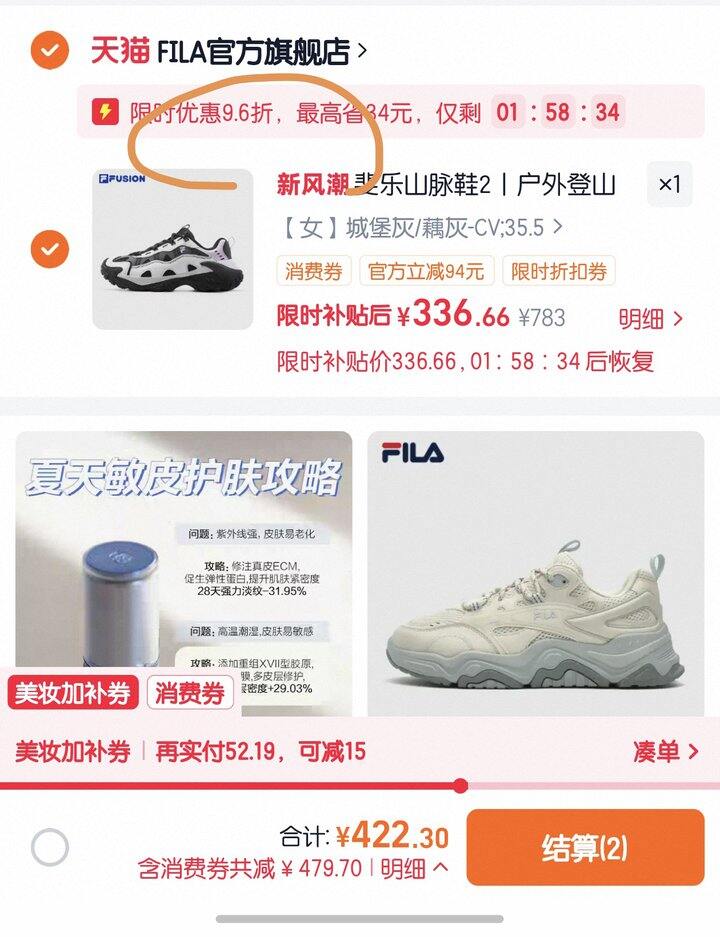Deselect the 斐乐山脉鞋2 item checkbox
The width and height of the screenshot is (720, 937).
(x=50, y=249)
